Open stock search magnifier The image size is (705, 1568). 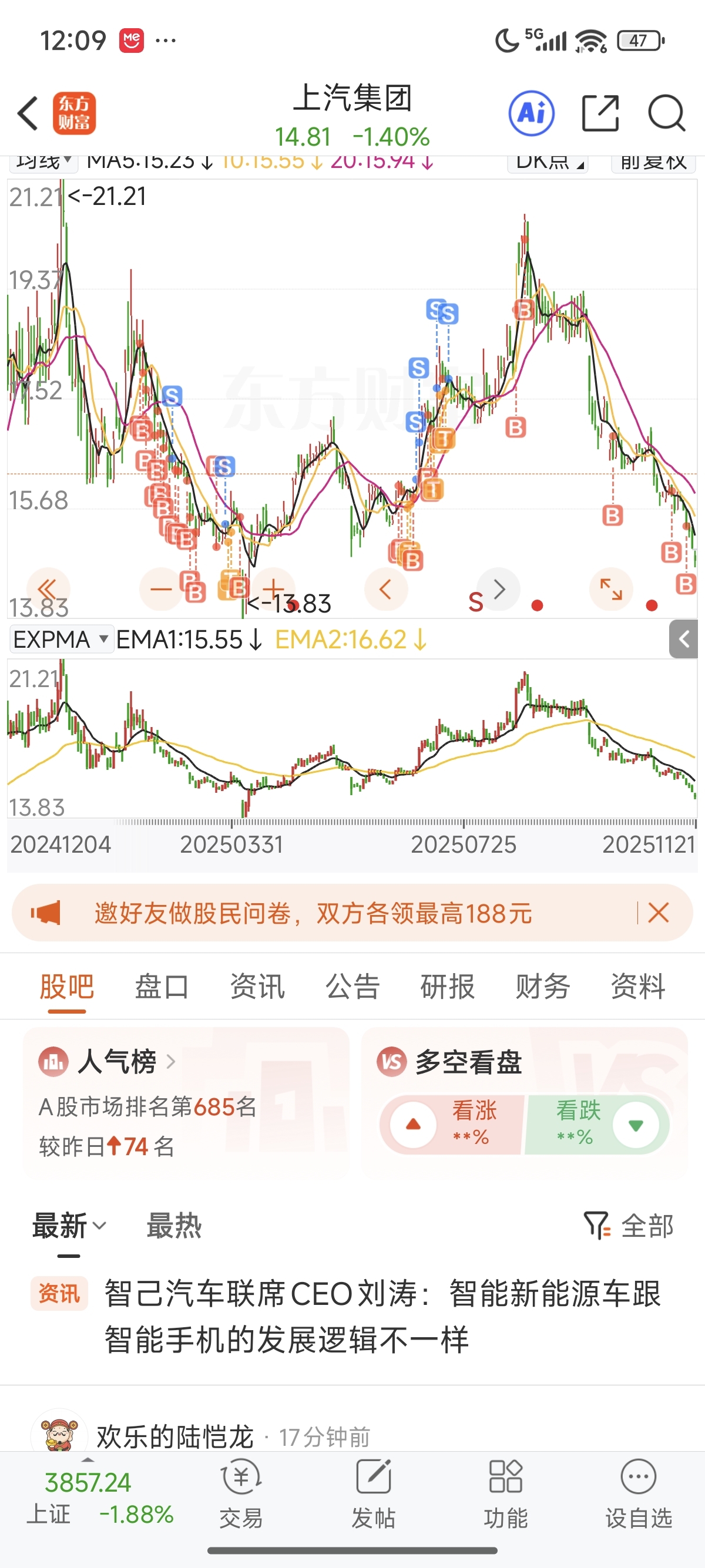(666, 113)
